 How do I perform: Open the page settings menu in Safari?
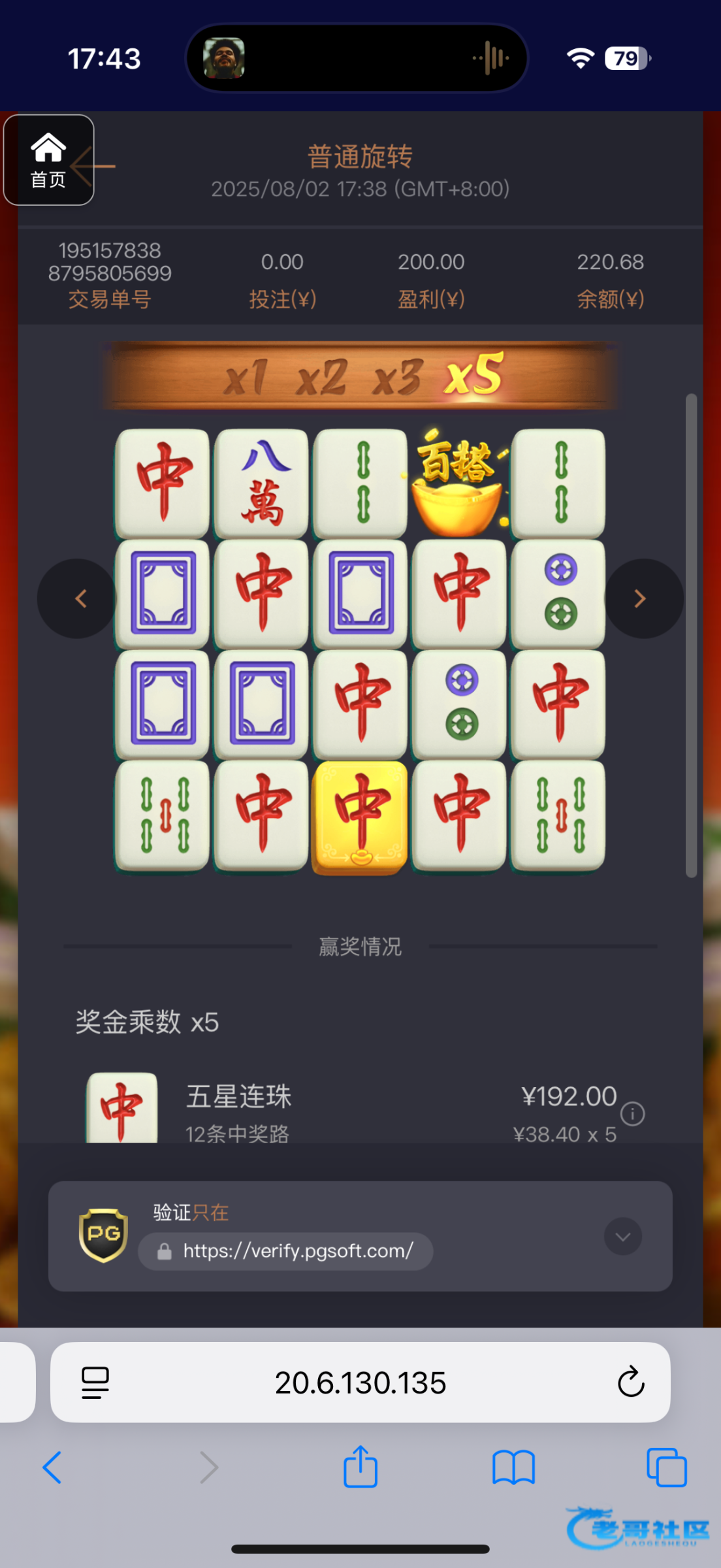coord(95,1382)
